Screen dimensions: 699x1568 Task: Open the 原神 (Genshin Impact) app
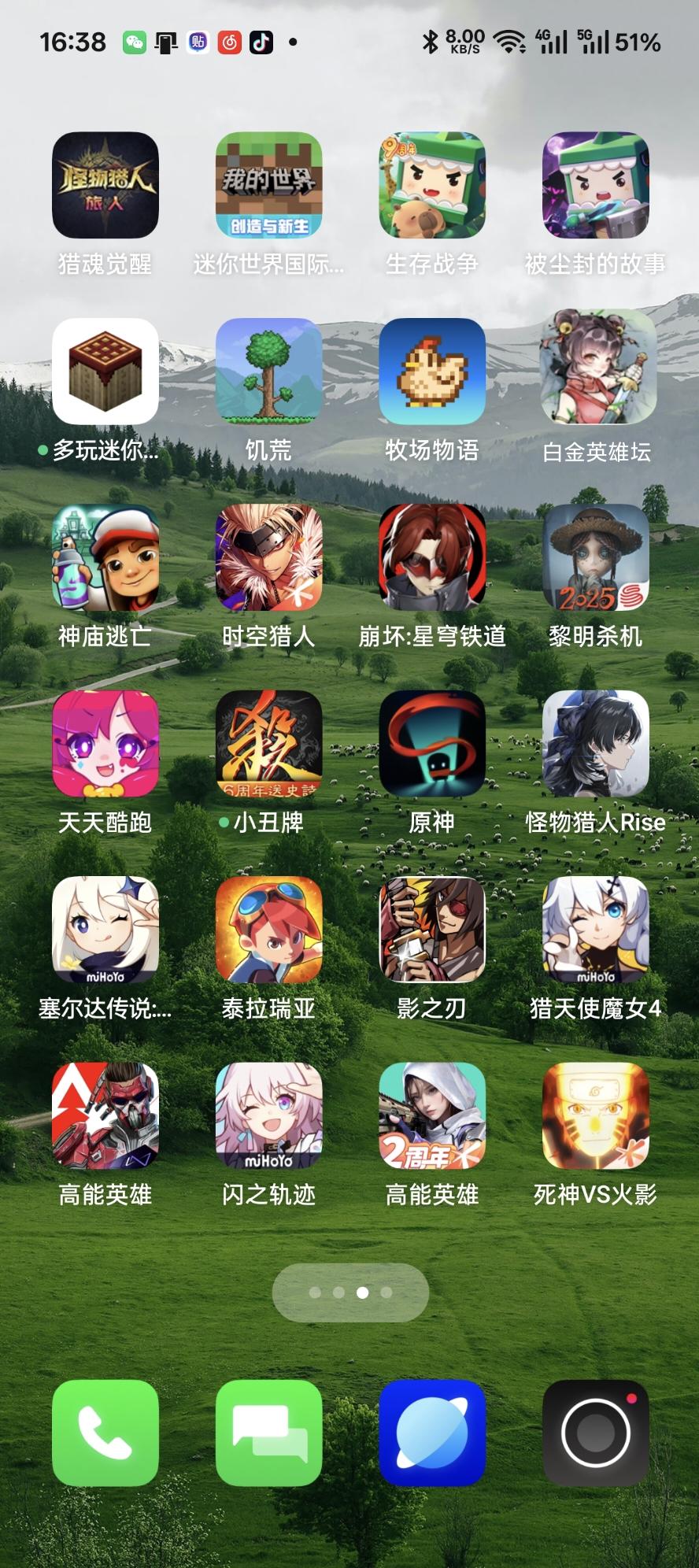431,746
